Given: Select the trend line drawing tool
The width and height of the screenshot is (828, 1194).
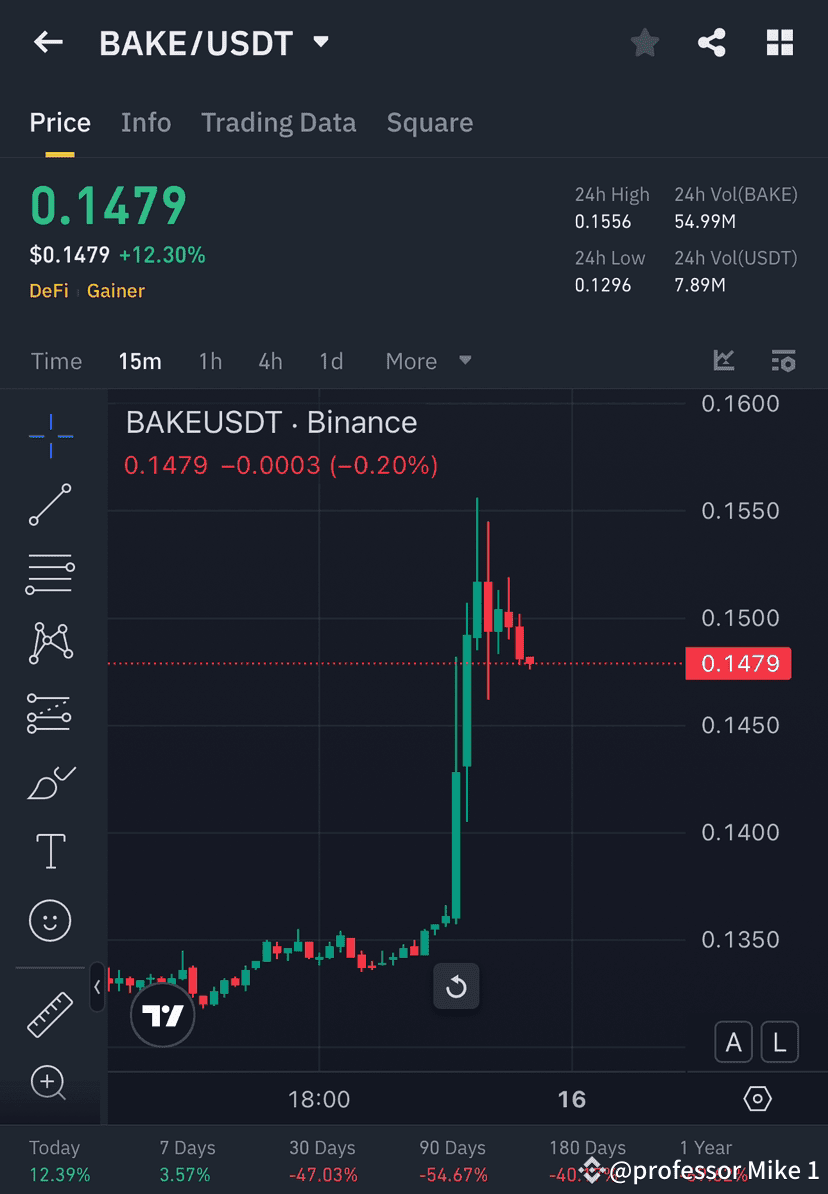Looking at the screenshot, I should [50, 505].
